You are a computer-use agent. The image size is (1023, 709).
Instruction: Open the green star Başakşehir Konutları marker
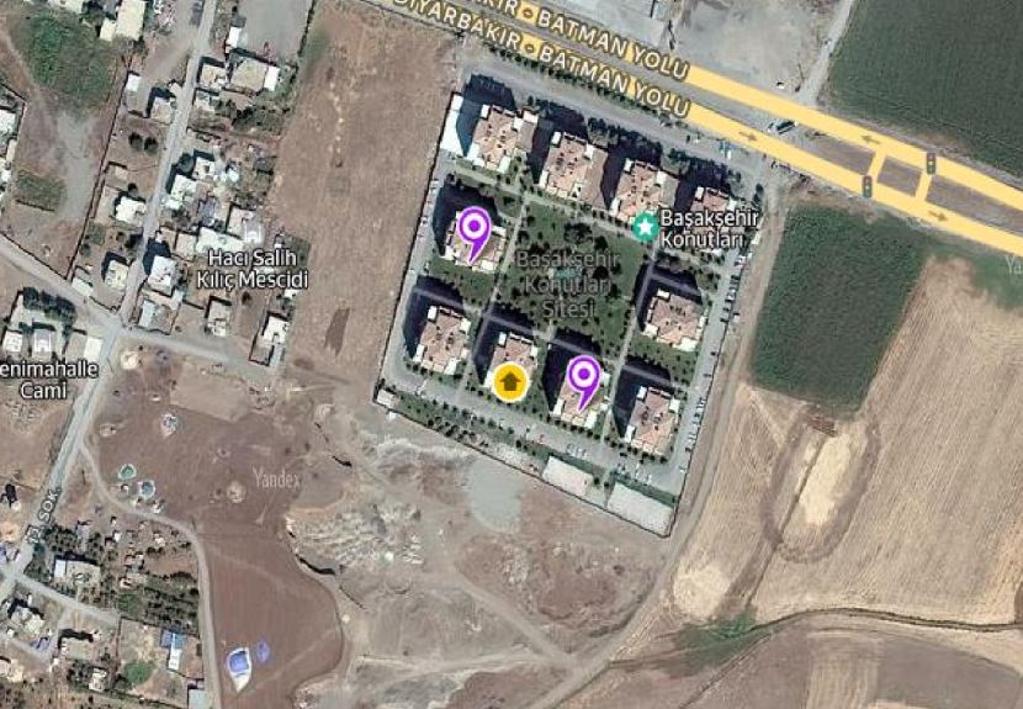click(x=646, y=227)
